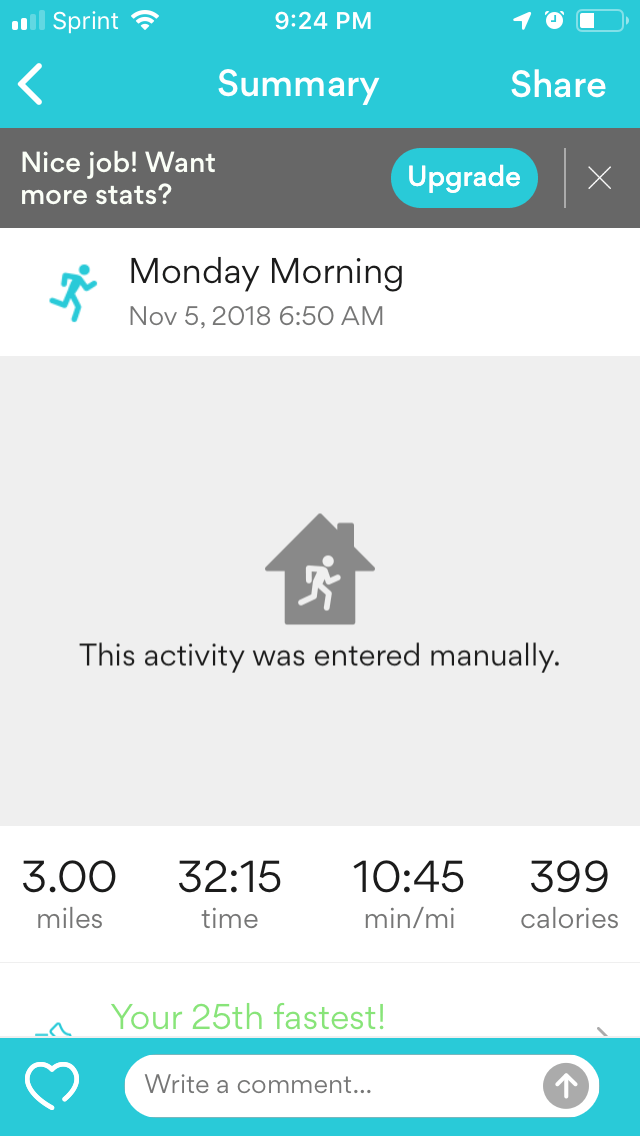This screenshot has height=1136, width=640.
Task: Open the Your 25th fastest row
Action: coord(320,1018)
